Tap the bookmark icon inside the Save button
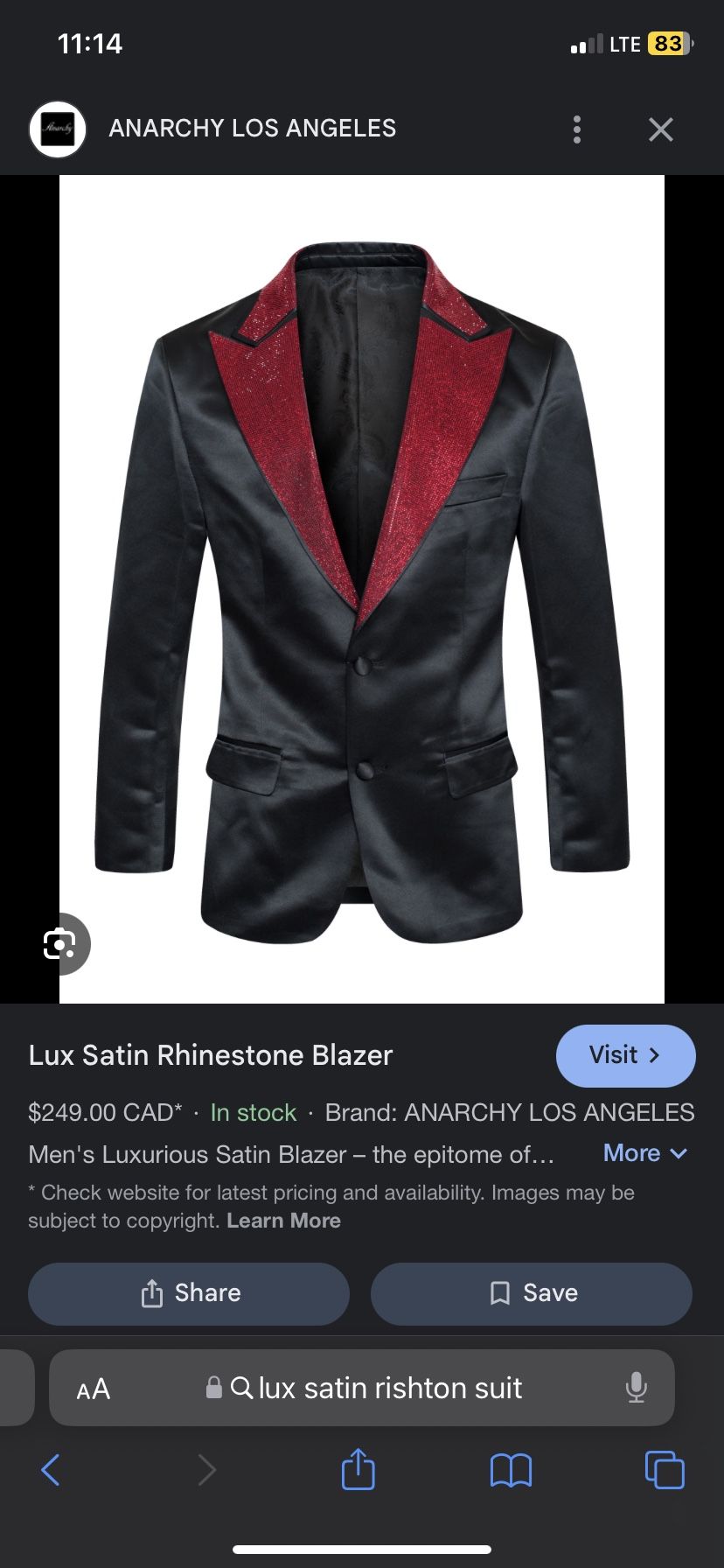The height and width of the screenshot is (1568, 724). (x=498, y=1293)
